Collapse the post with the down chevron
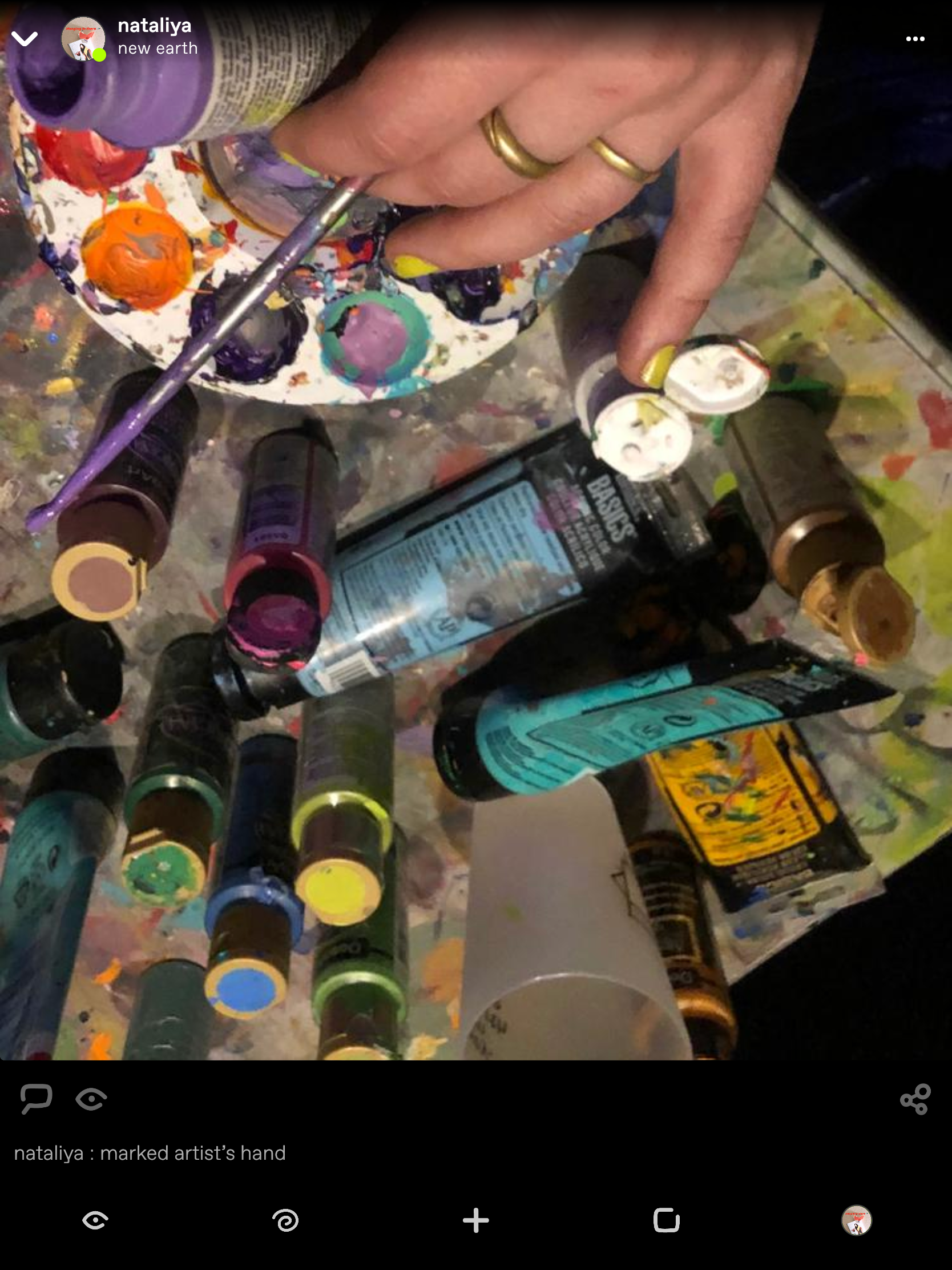The height and width of the screenshot is (1270, 952). pos(24,39)
